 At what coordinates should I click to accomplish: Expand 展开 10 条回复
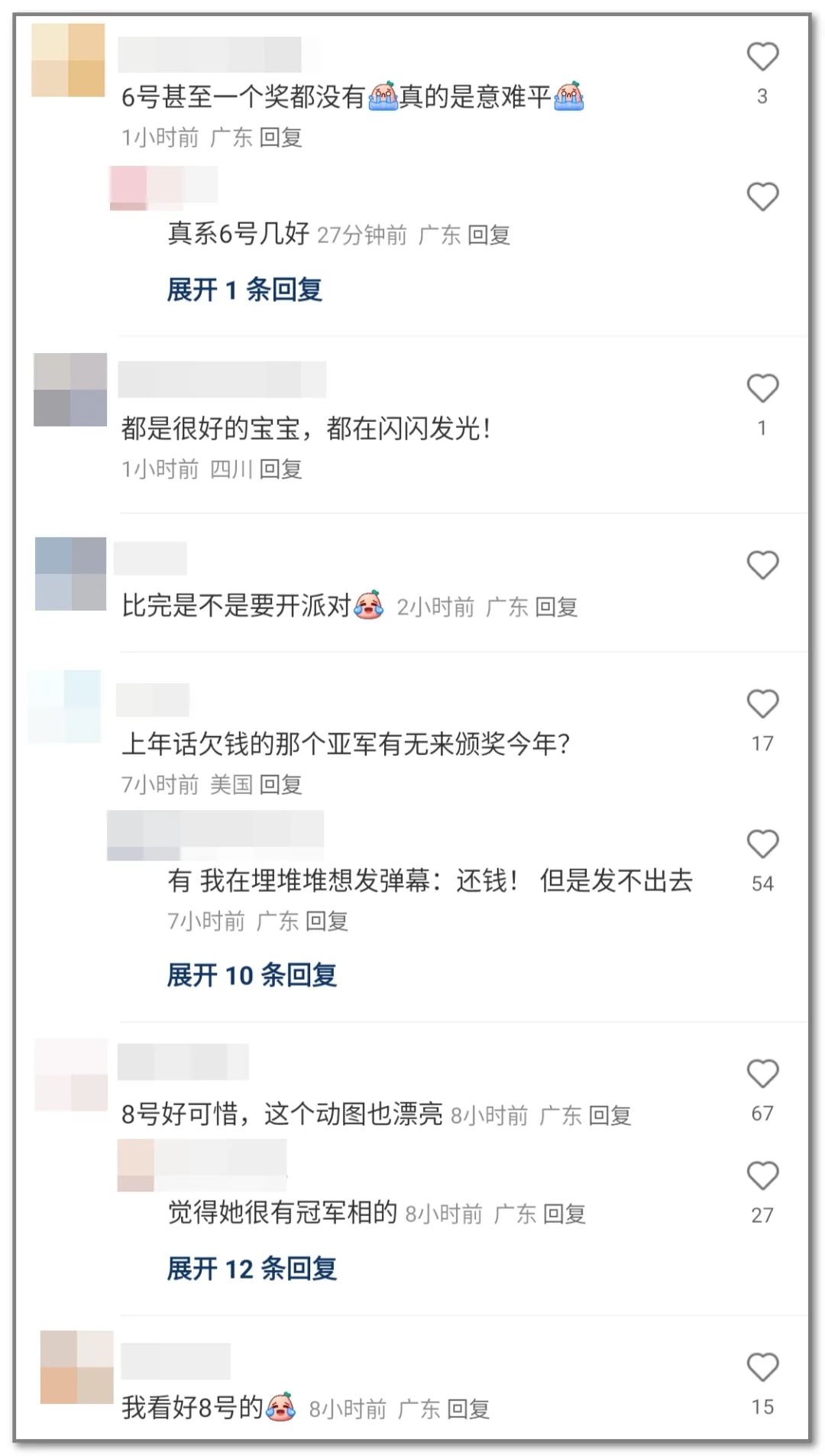[251, 975]
